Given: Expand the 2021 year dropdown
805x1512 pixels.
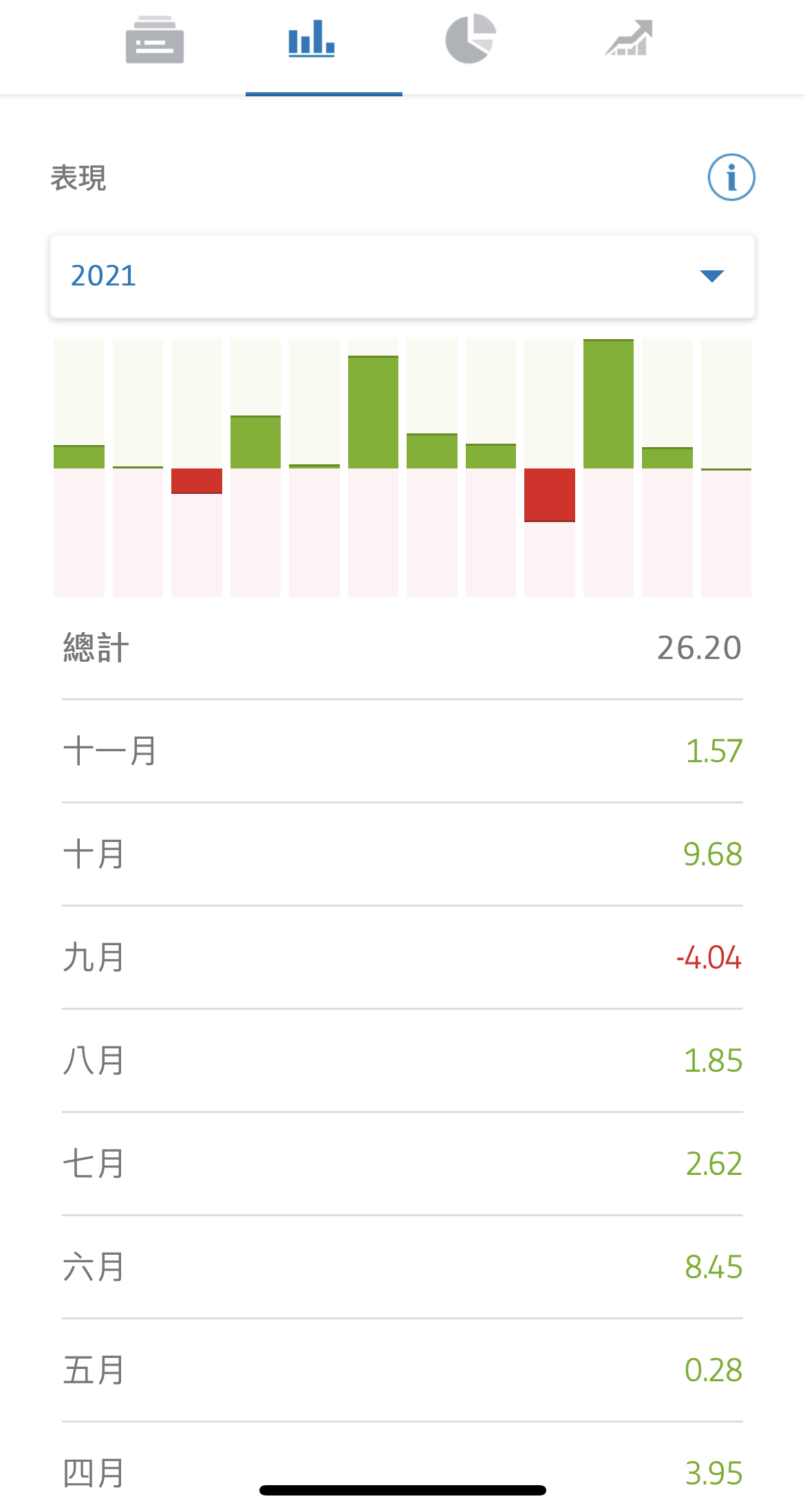Looking at the screenshot, I should pos(402,277).
